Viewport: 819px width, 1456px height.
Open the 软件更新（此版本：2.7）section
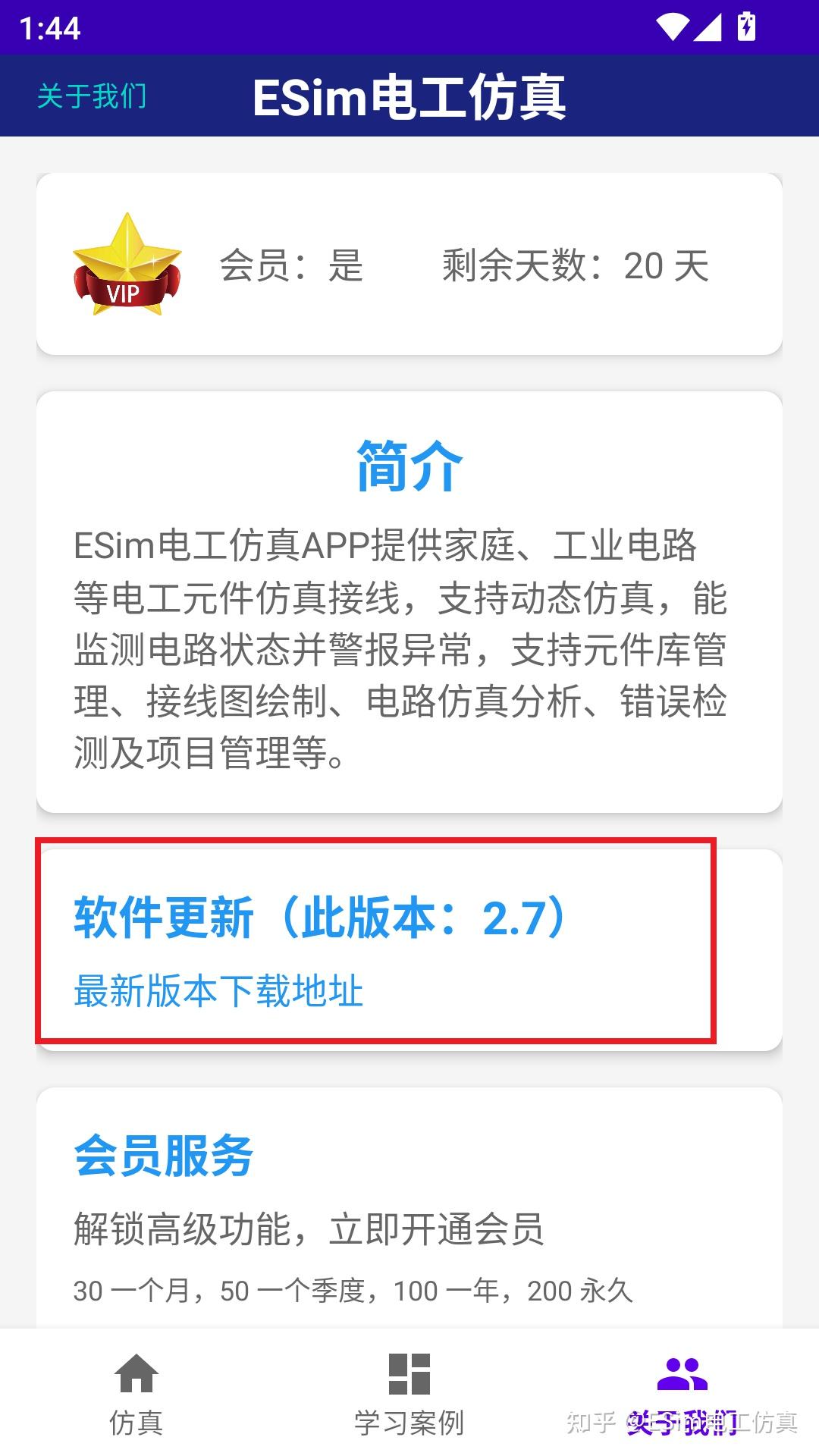coord(316,917)
